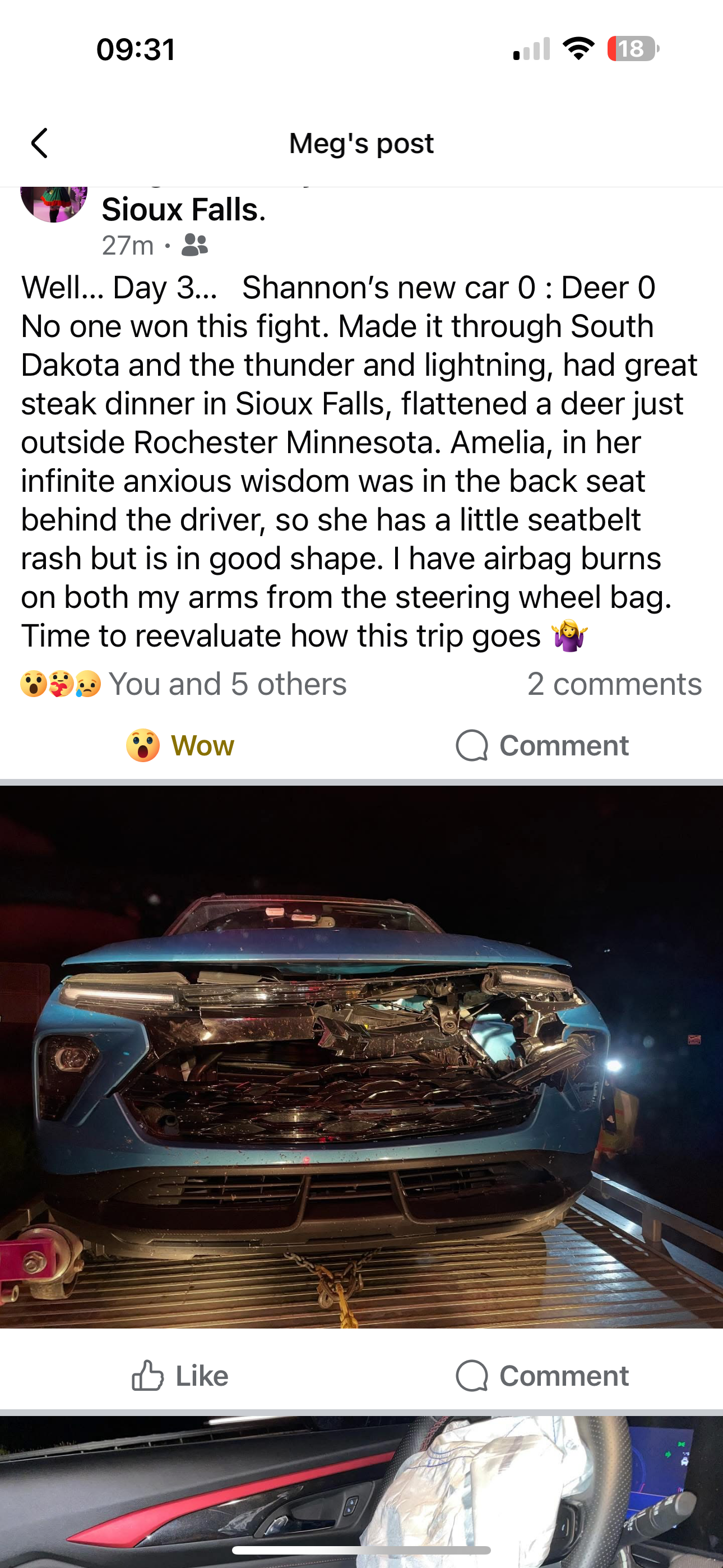Open the deployed airbag photo
This screenshot has width=723, height=1568.
[x=361, y=1491]
